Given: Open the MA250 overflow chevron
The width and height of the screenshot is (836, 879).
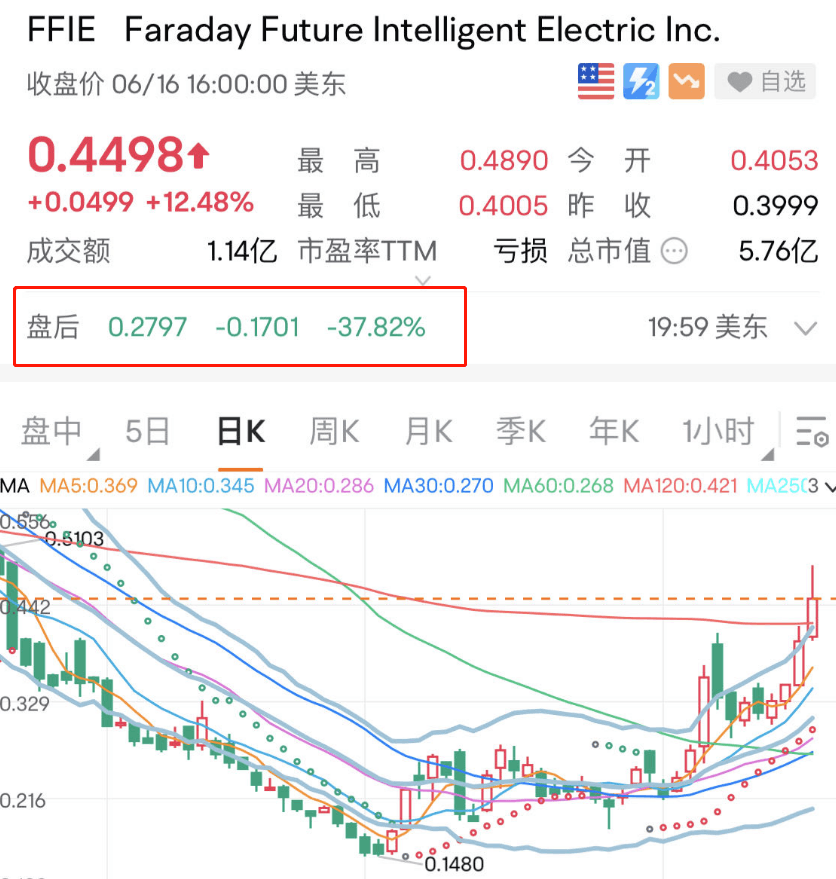Looking at the screenshot, I should click(x=830, y=487).
